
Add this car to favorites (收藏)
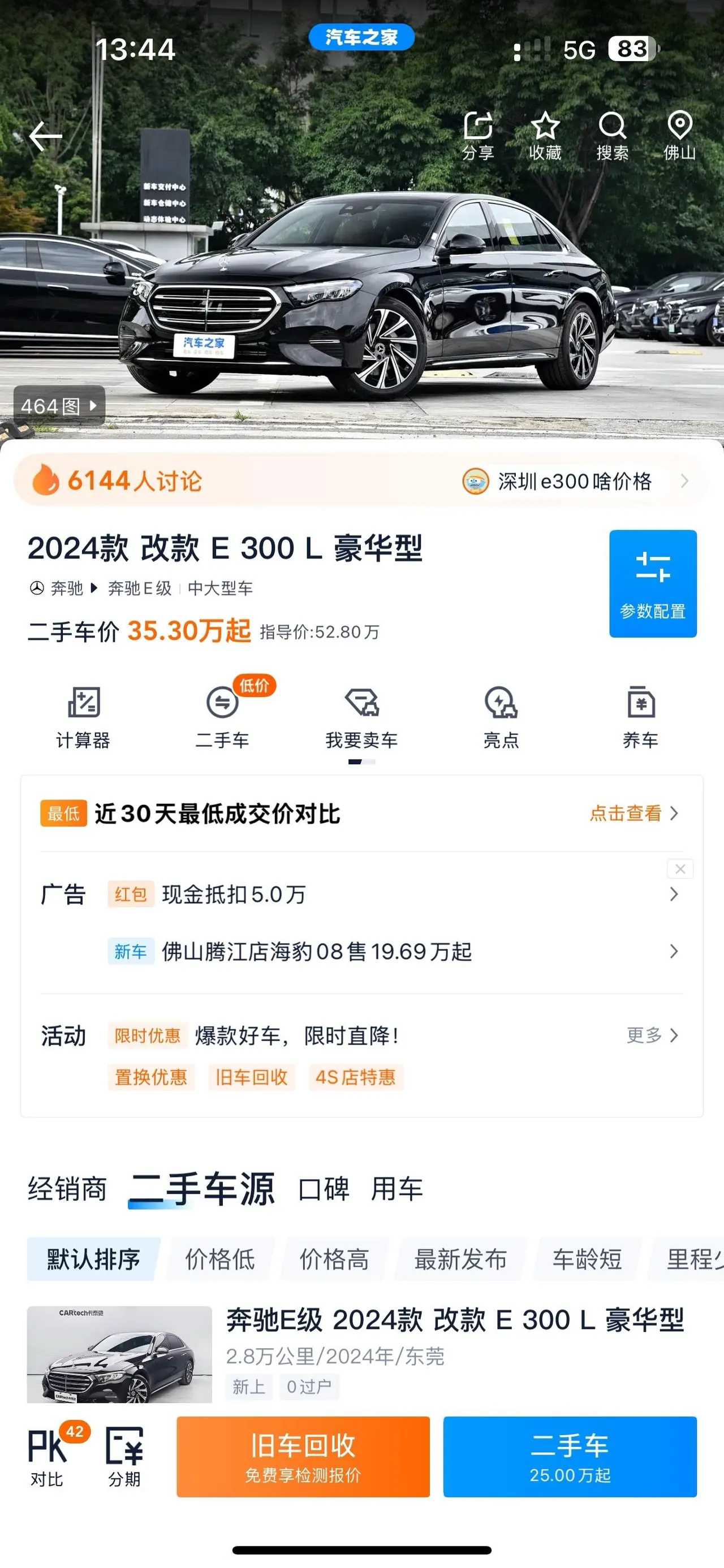pos(545,136)
